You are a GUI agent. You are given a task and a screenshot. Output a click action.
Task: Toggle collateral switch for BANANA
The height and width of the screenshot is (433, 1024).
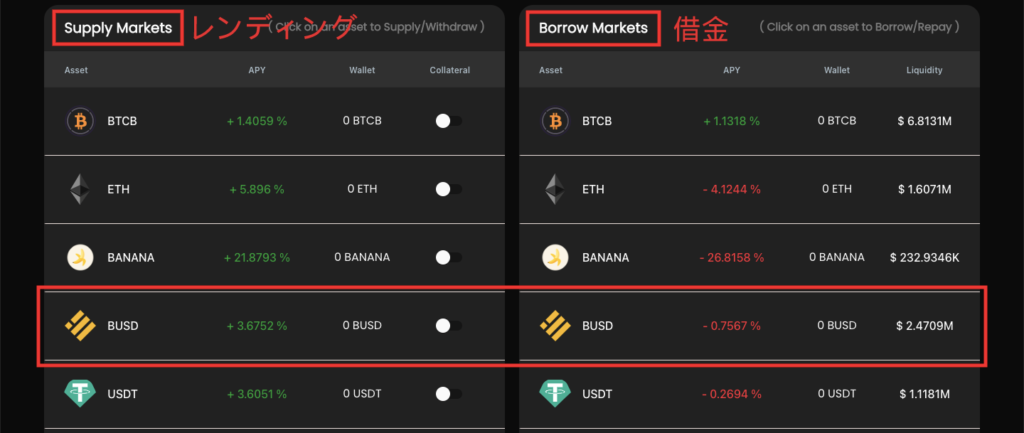[x=448, y=257]
